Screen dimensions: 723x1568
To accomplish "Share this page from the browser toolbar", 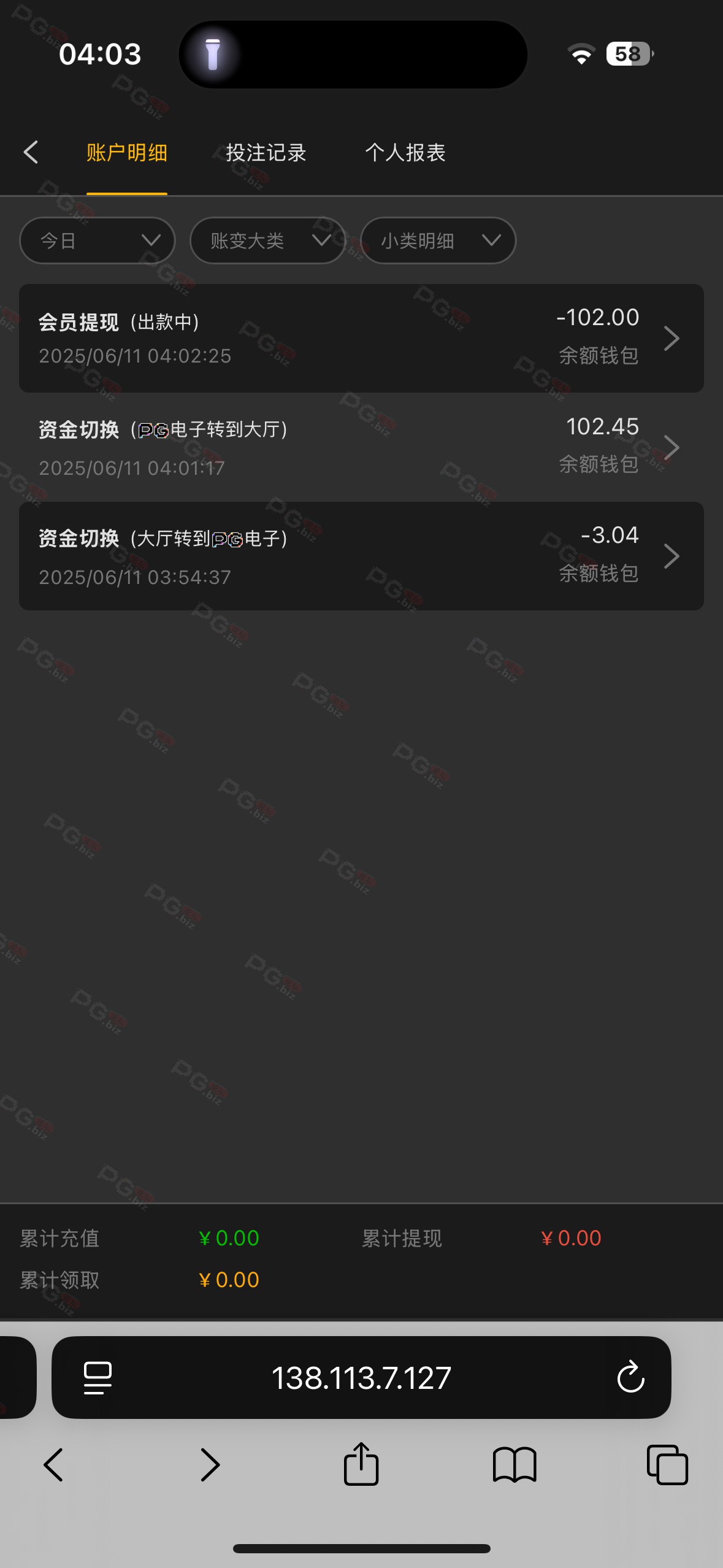I will (361, 1465).
